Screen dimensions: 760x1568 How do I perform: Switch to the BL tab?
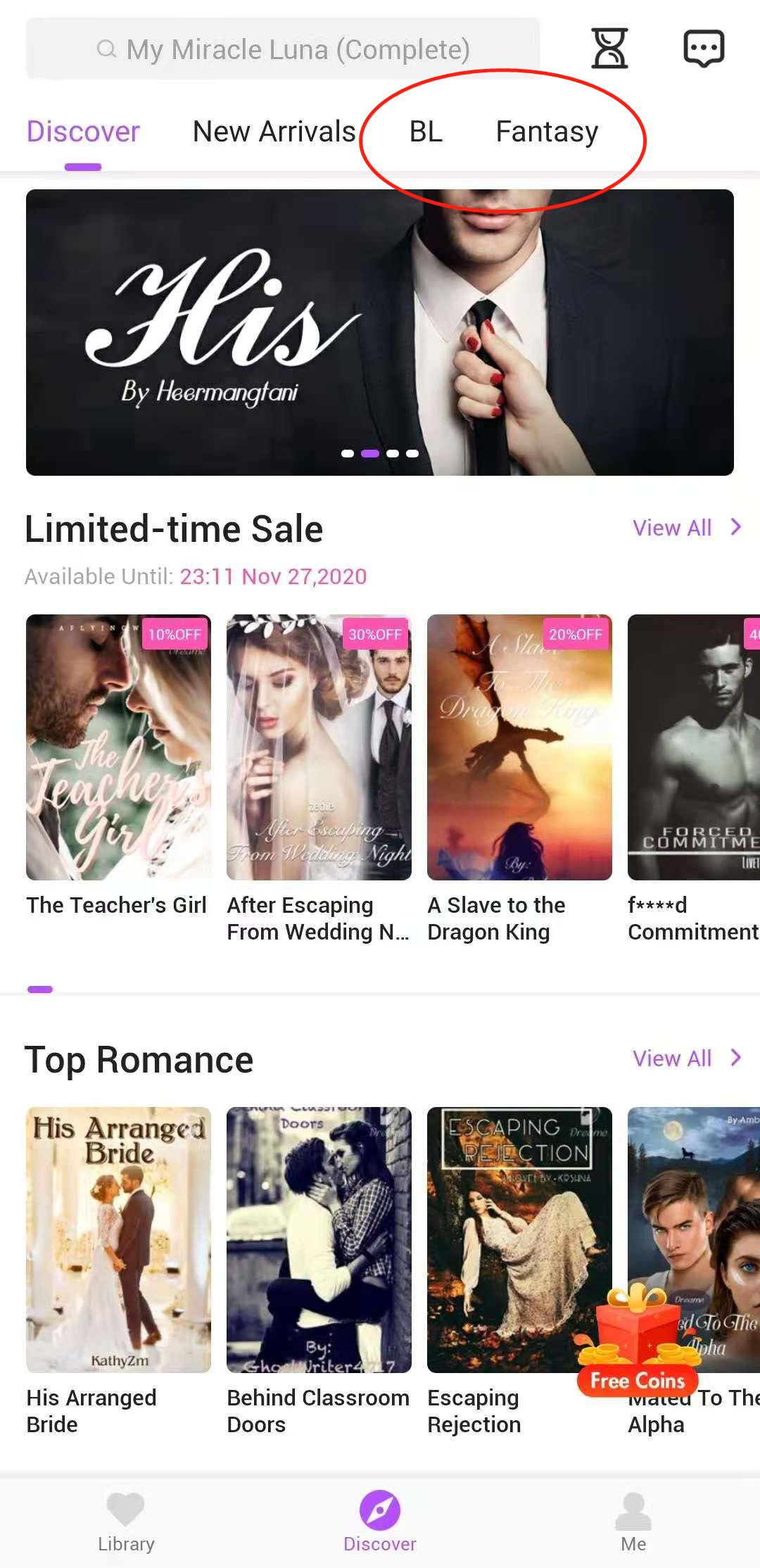coord(426,132)
